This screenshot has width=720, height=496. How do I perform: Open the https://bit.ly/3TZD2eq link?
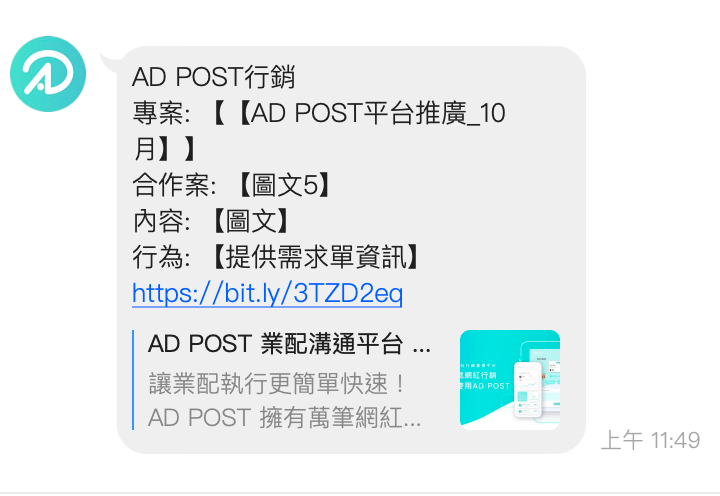(x=267, y=293)
